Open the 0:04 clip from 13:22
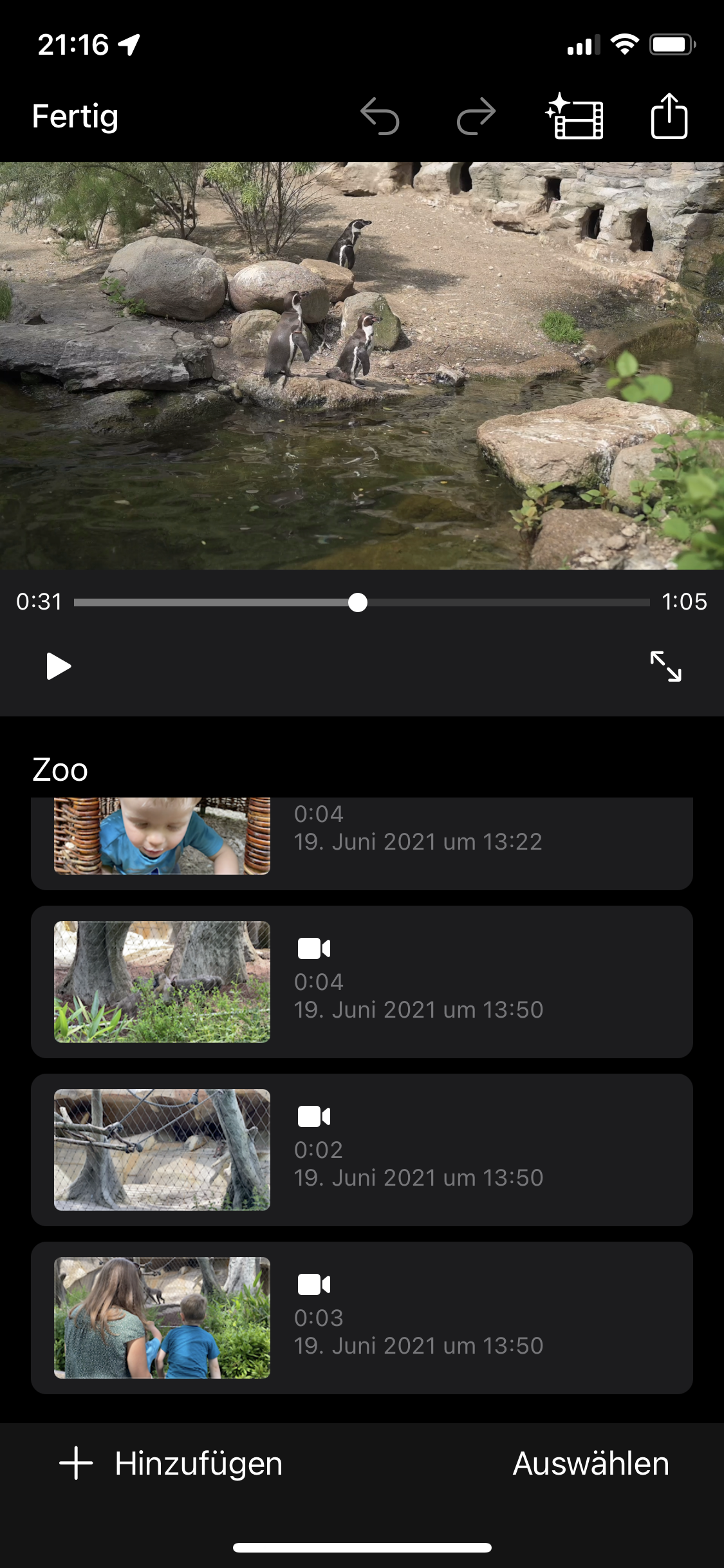This screenshot has width=724, height=1568. tap(362, 843)
